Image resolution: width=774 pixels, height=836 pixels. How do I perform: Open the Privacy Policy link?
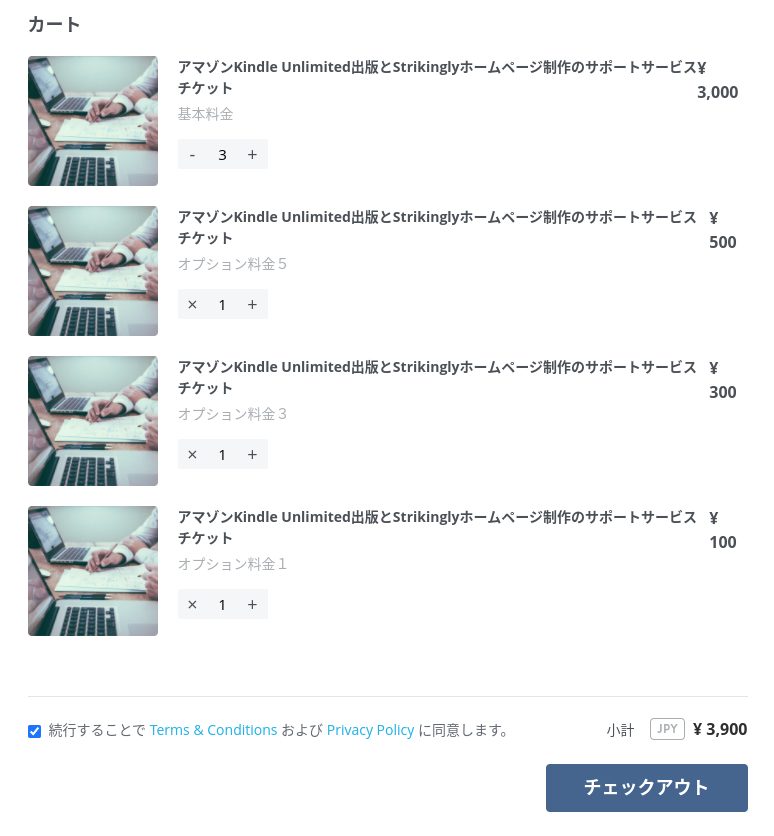[x=370, y=730]
